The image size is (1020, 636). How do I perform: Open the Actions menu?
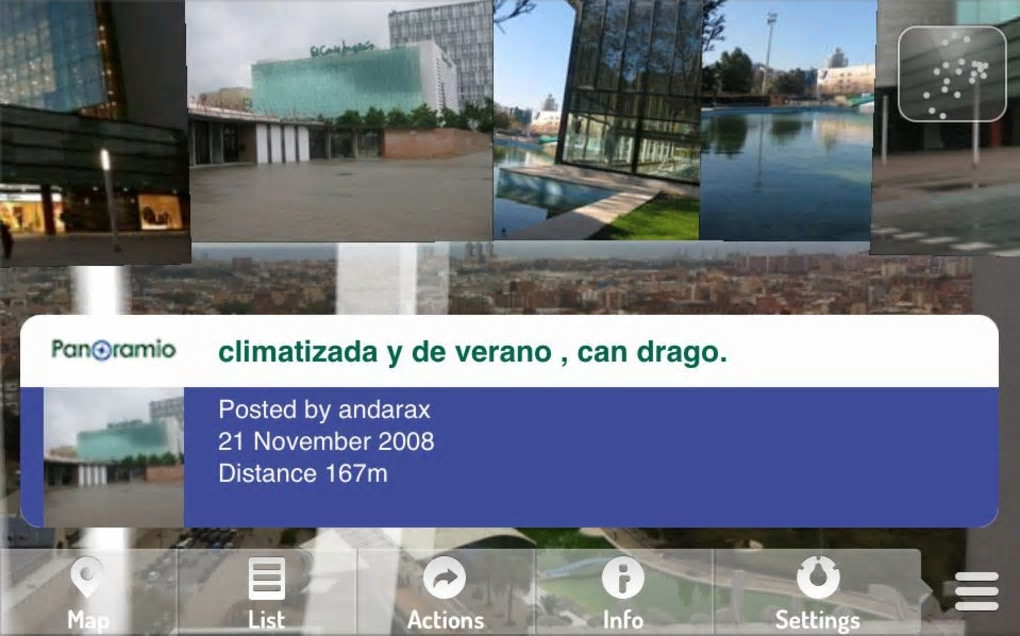(x=445, y=593)
